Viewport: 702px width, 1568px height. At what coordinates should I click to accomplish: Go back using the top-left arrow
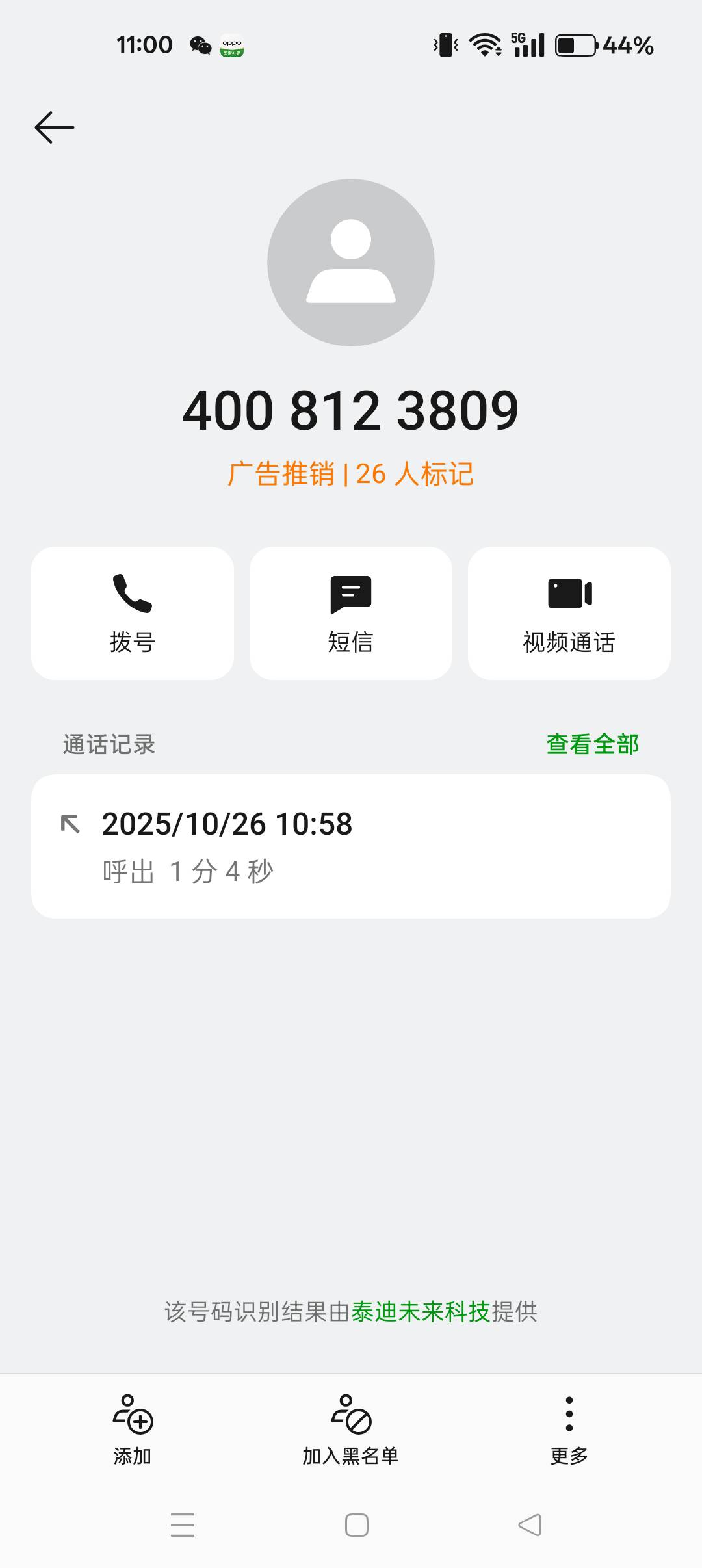tap(55, 127)
